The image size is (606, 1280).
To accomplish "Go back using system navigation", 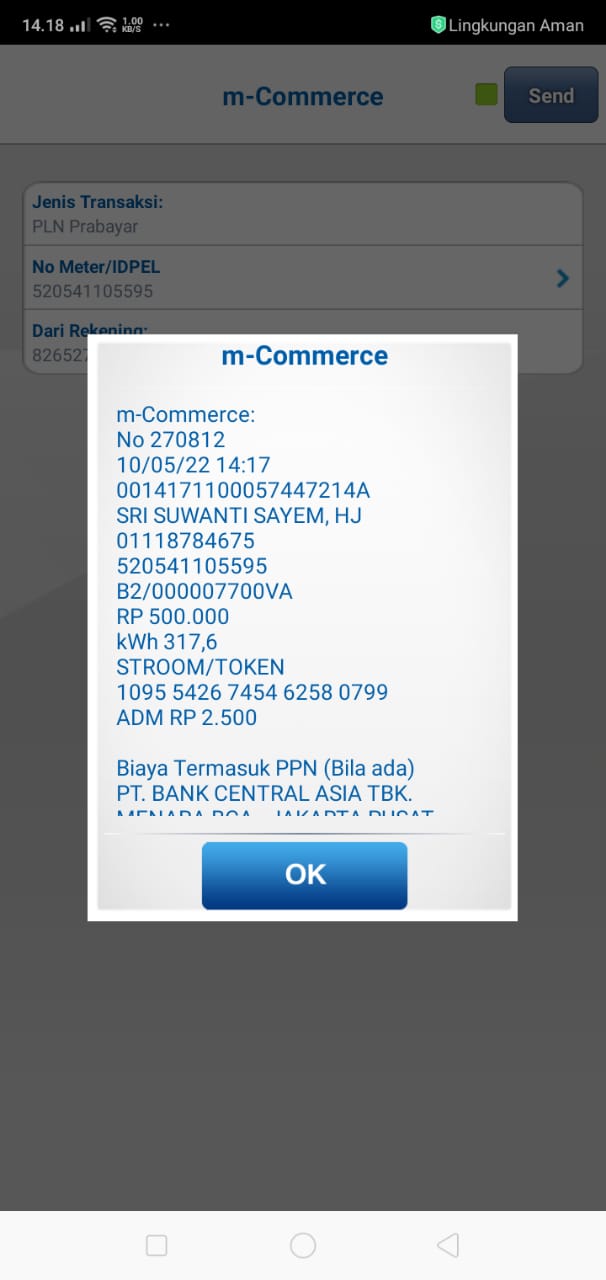I will click(x=448, y=1245).
